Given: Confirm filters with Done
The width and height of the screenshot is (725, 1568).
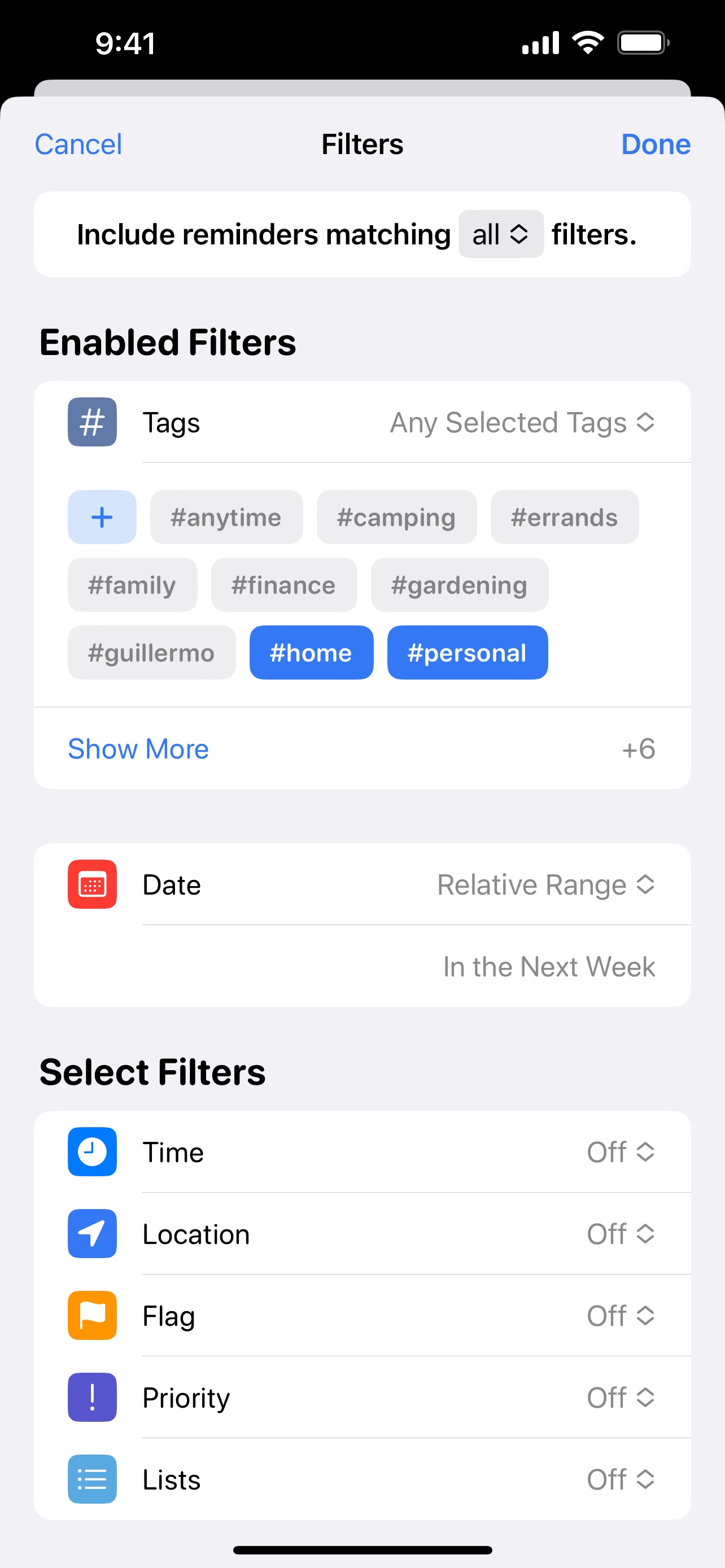Looking at the screenshot, I should [x=655, y=144].
